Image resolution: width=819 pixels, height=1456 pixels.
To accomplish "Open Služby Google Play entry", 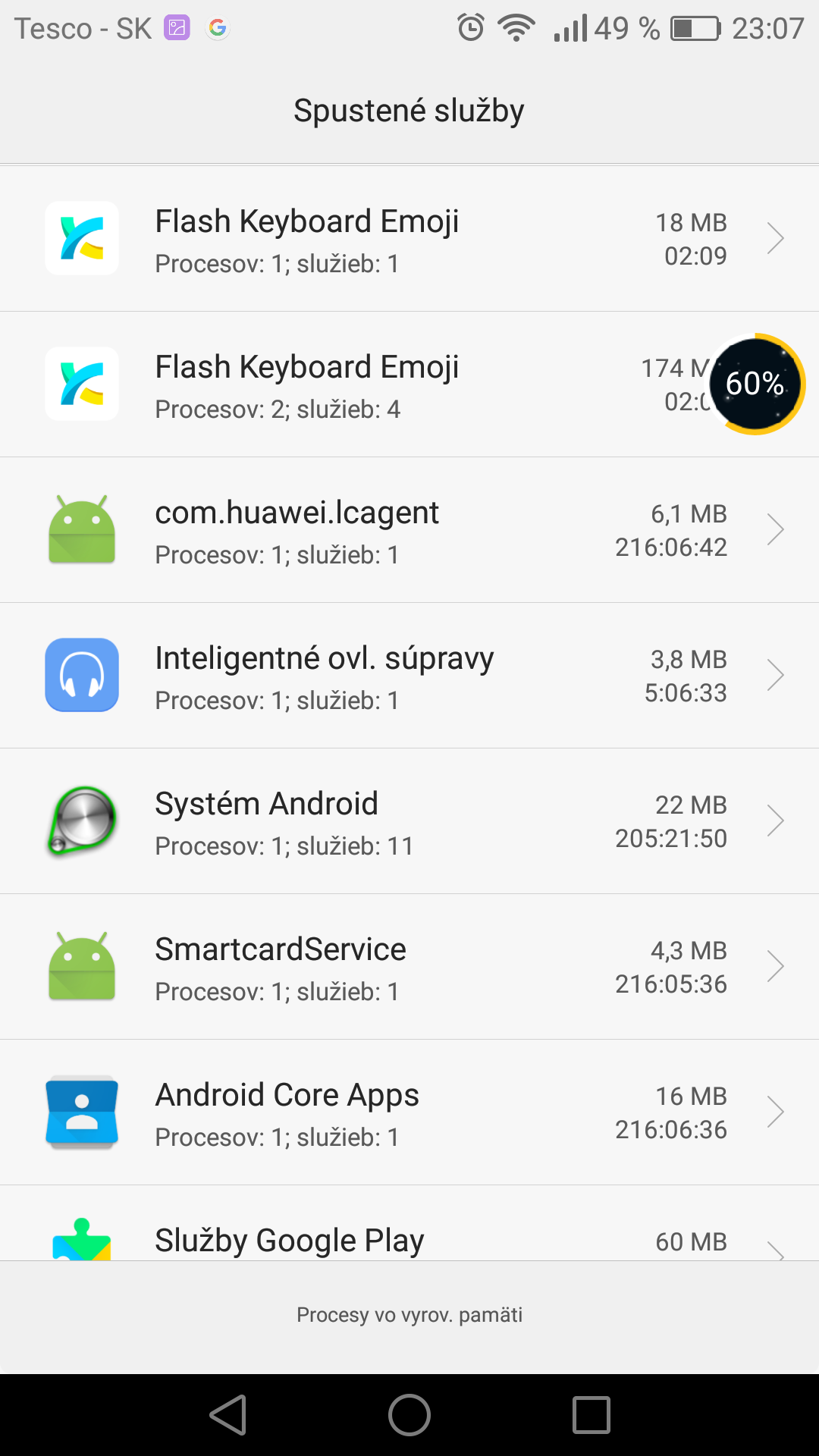I will [409, 1223].
